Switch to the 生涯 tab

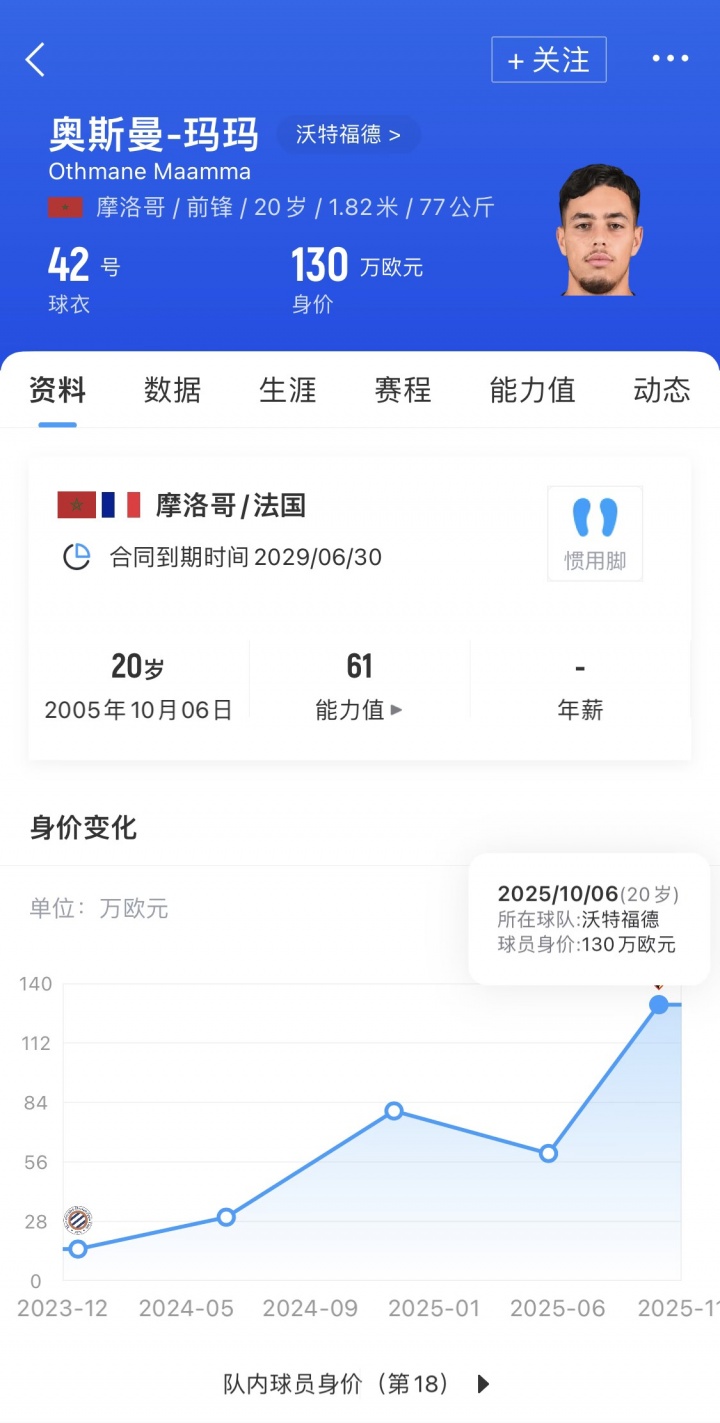pos(288,390)
